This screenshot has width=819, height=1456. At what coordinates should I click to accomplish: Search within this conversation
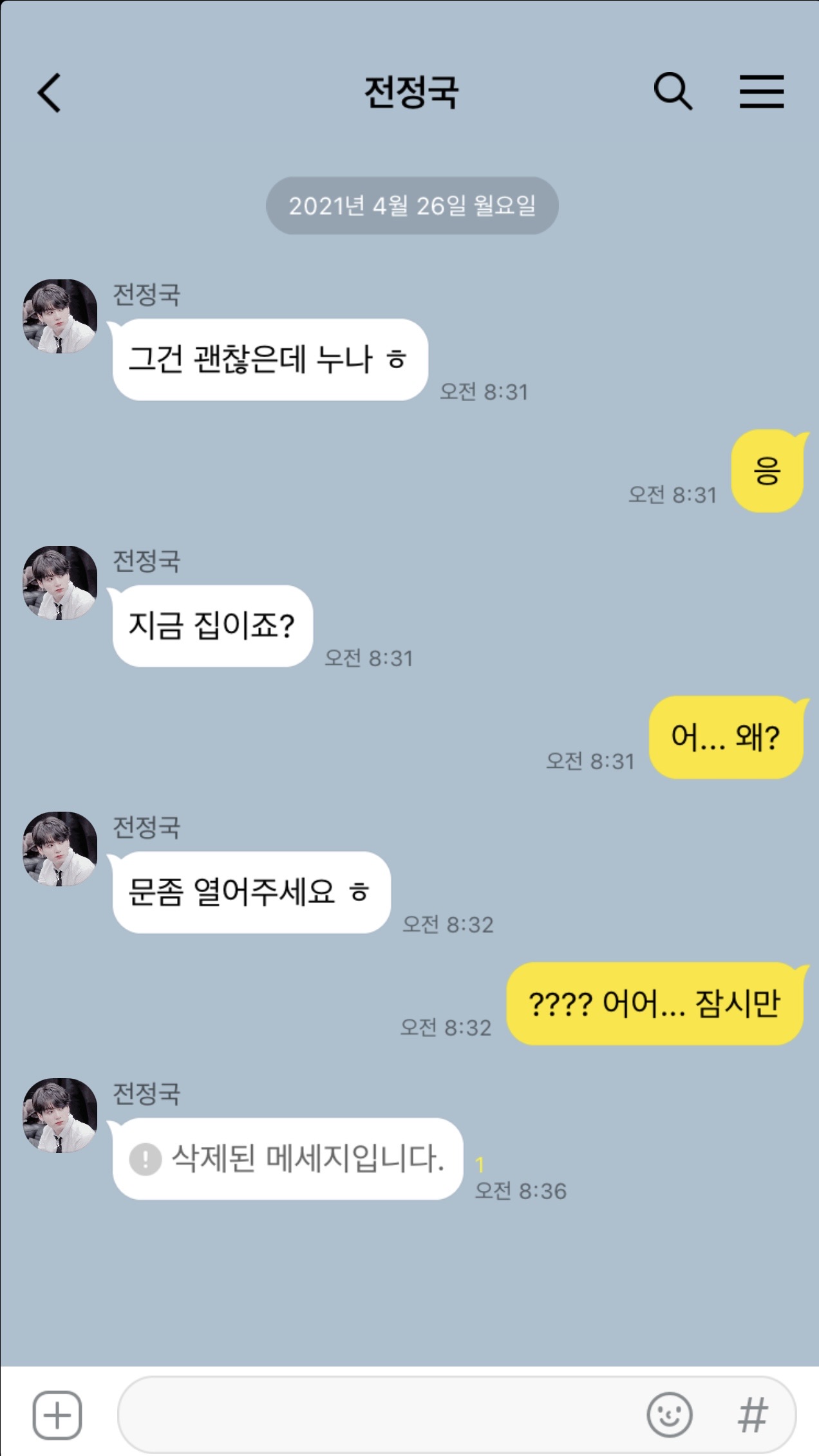coord(672,91)
